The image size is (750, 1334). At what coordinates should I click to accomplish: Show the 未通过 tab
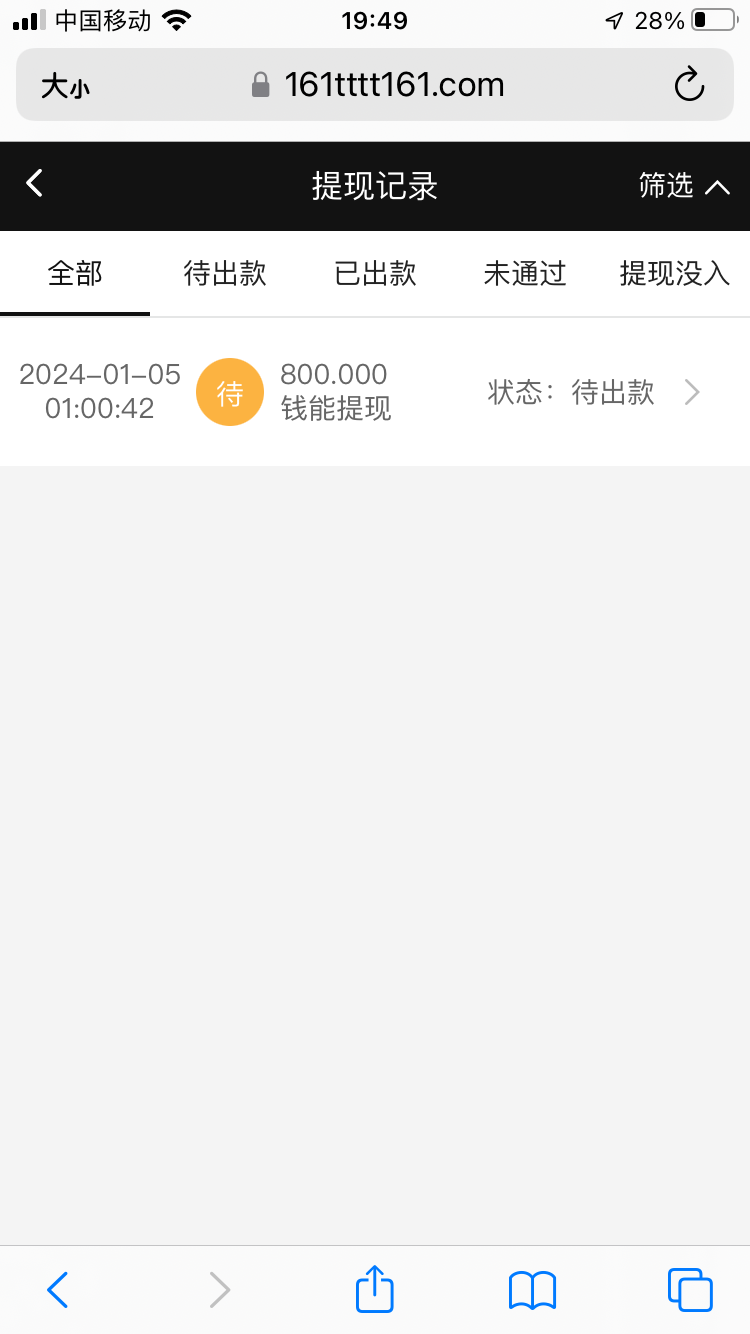coord(525,273)
